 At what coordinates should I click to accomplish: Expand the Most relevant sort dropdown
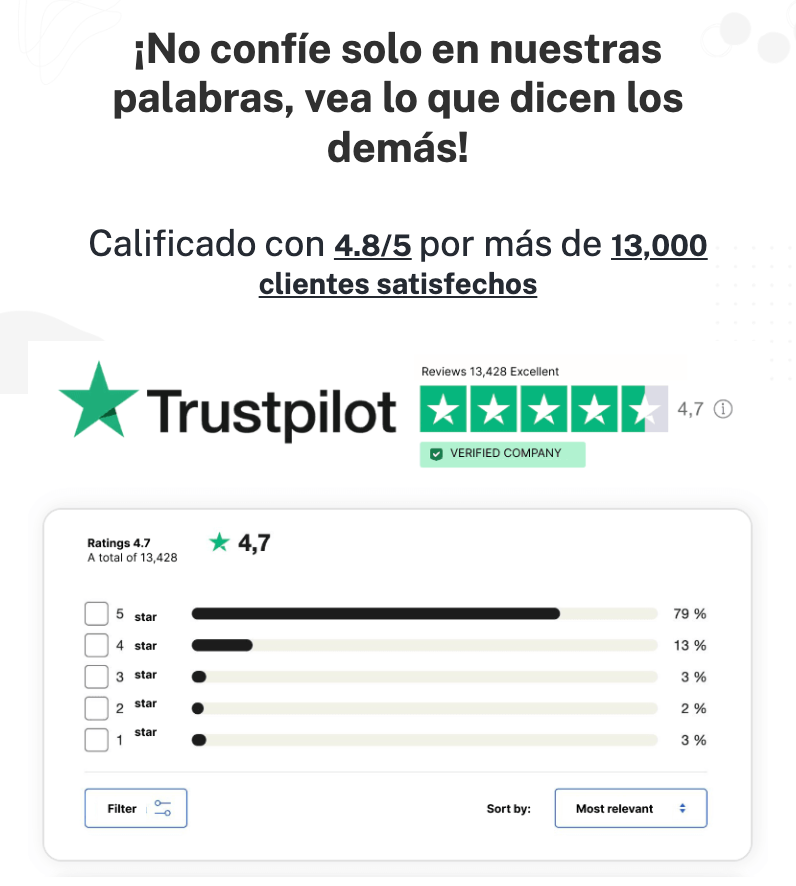[630, 808]
